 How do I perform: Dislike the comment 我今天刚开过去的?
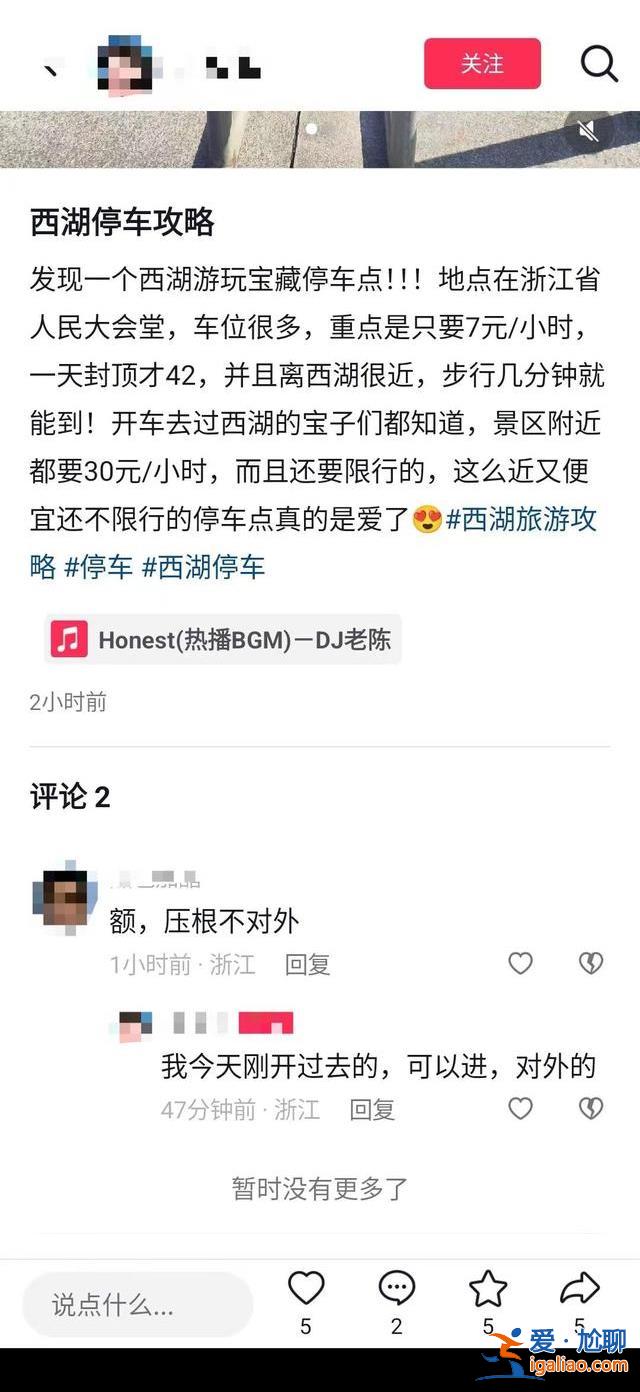(591, 1109)
